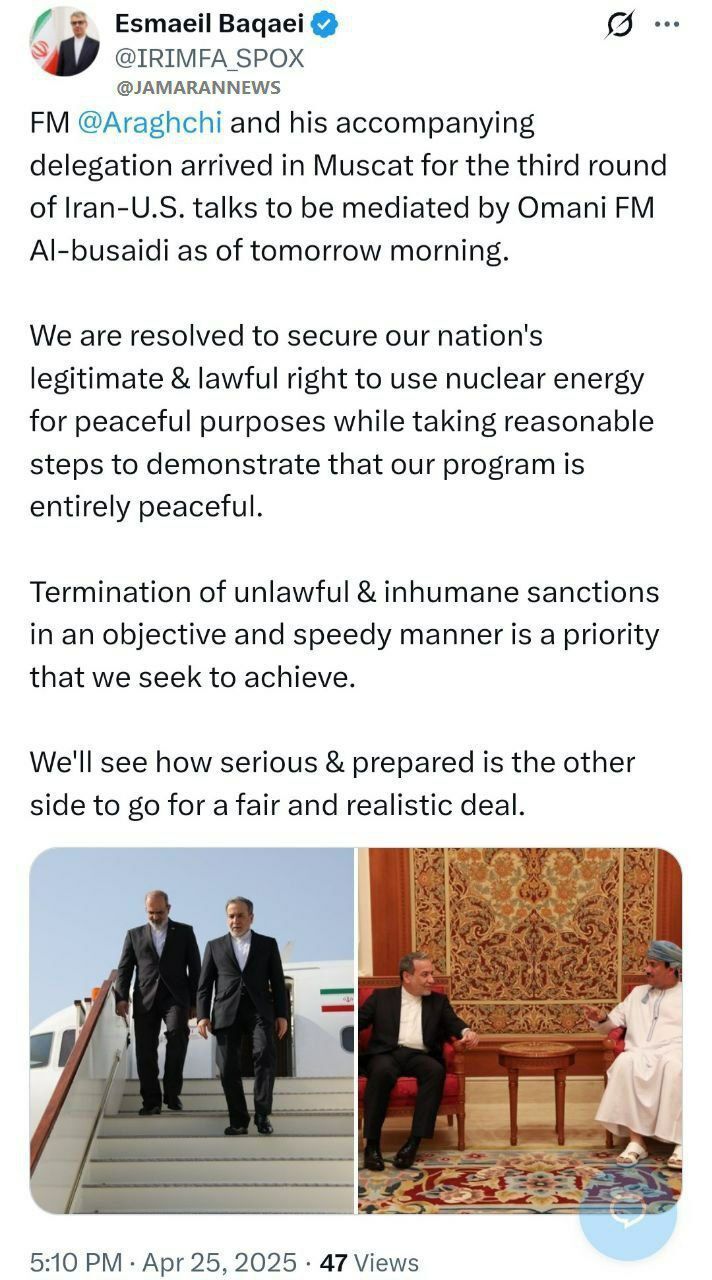This screenshot has width=712, height=1280.
Task: Open the post's three-dot overflow menu
Action: click(x=666, y=25)
